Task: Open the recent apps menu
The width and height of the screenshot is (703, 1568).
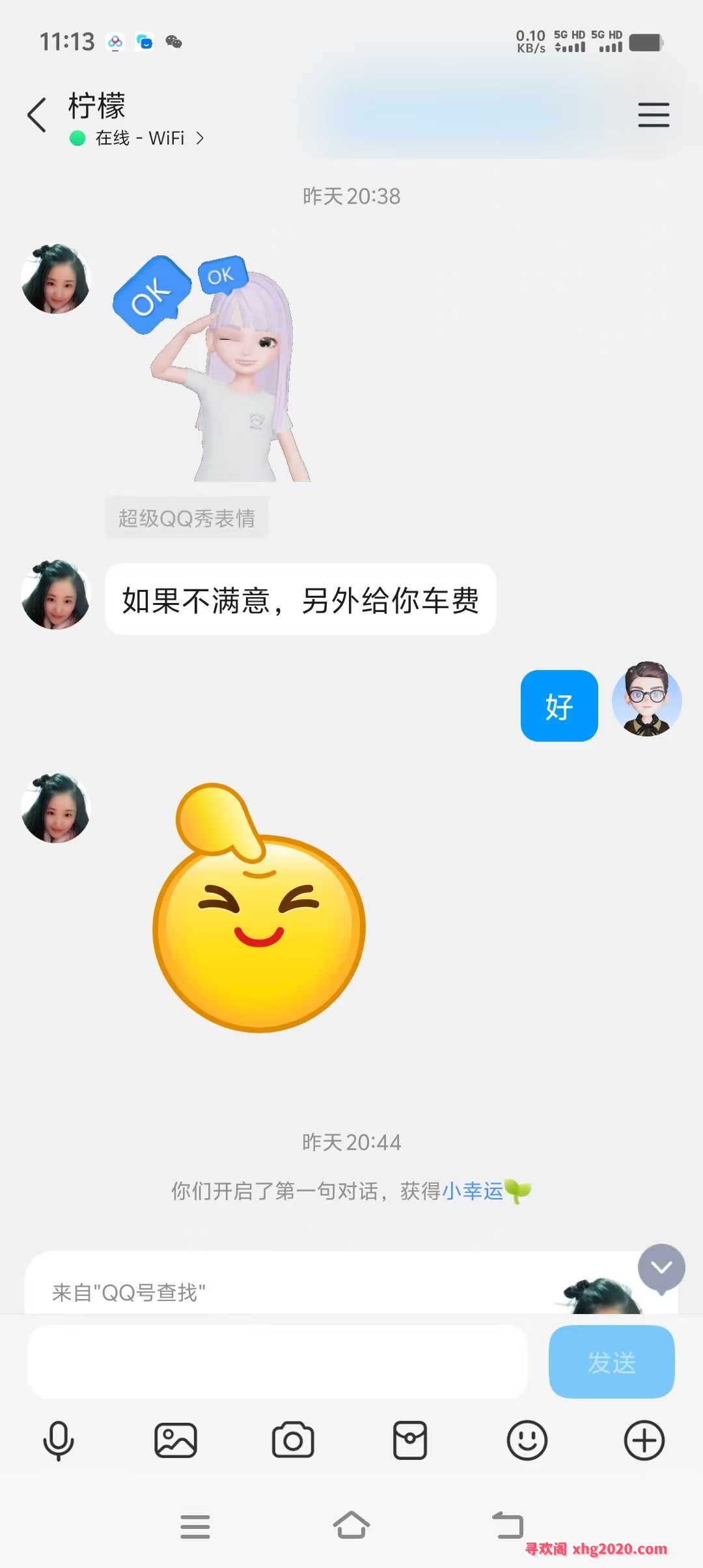Action: 195,1526
